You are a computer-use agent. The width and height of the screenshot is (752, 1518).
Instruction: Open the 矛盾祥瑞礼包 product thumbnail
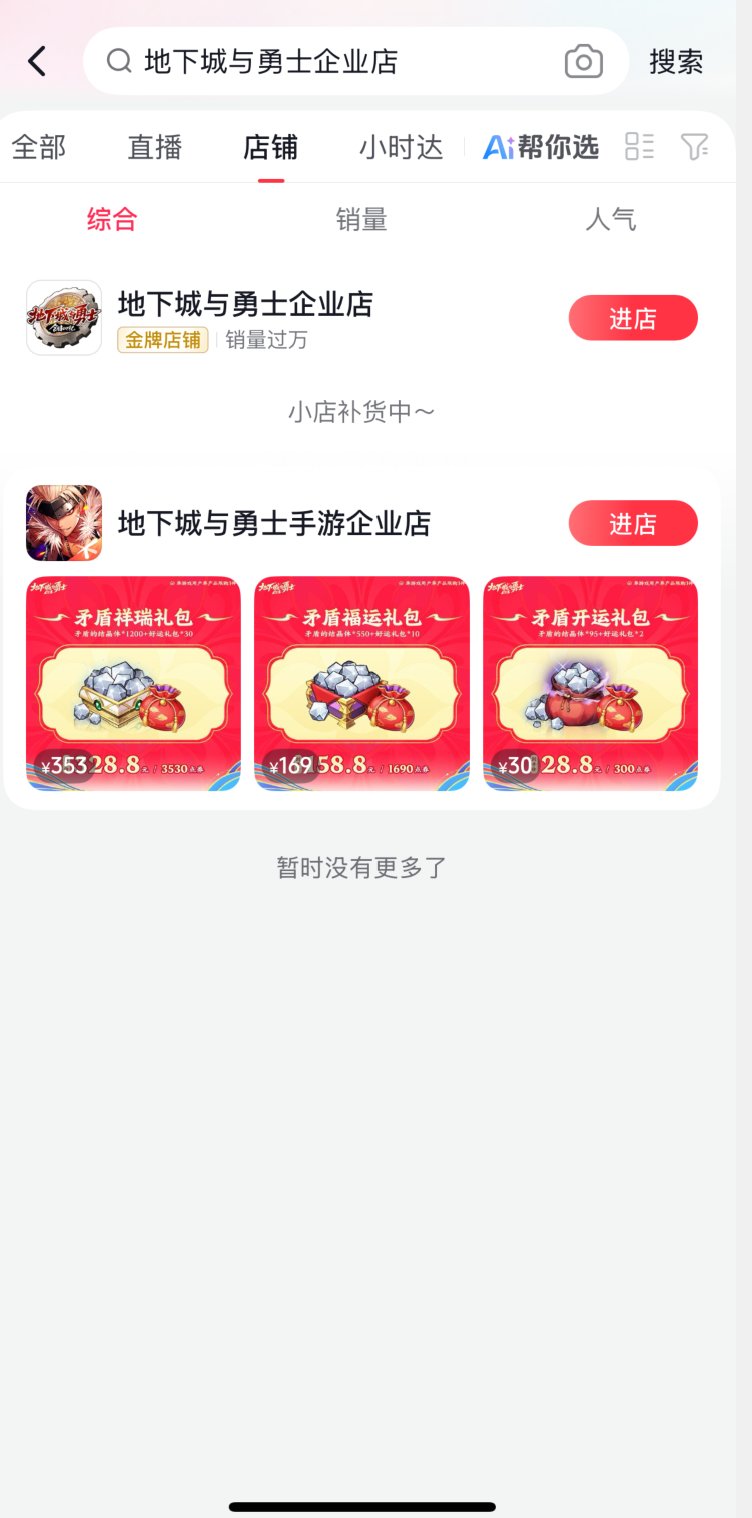point(131,682)
